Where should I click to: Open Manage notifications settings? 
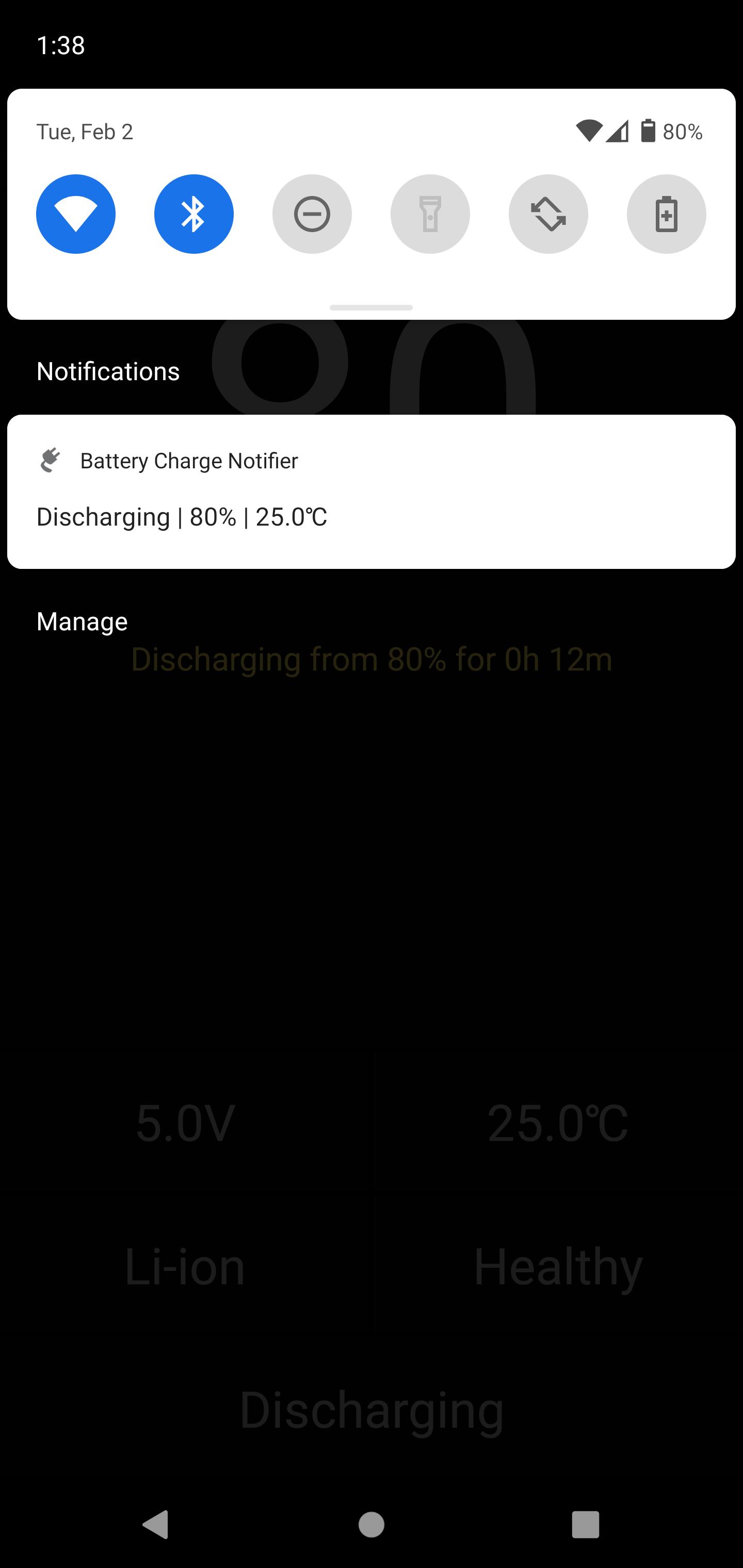coord(82,622)
